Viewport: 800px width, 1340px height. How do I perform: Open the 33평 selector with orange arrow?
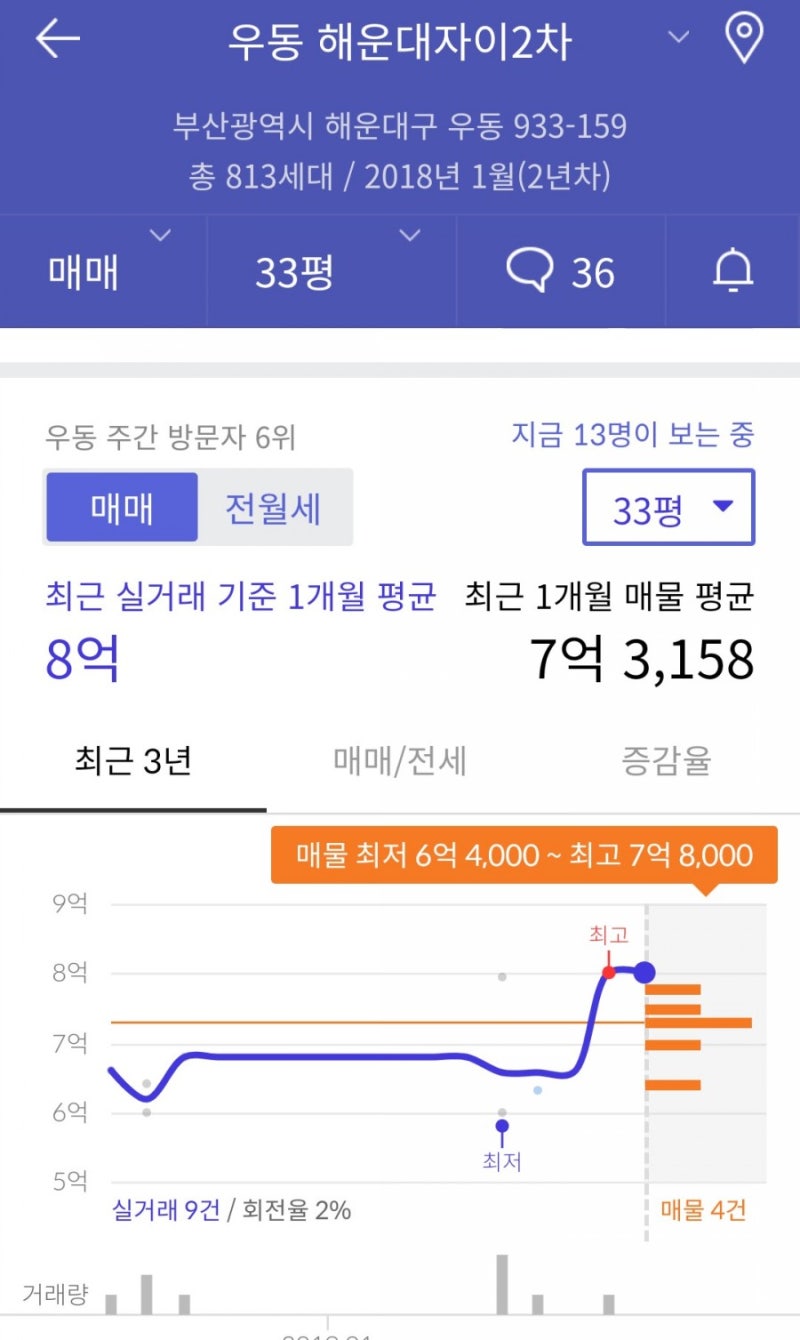coord(668,507)
